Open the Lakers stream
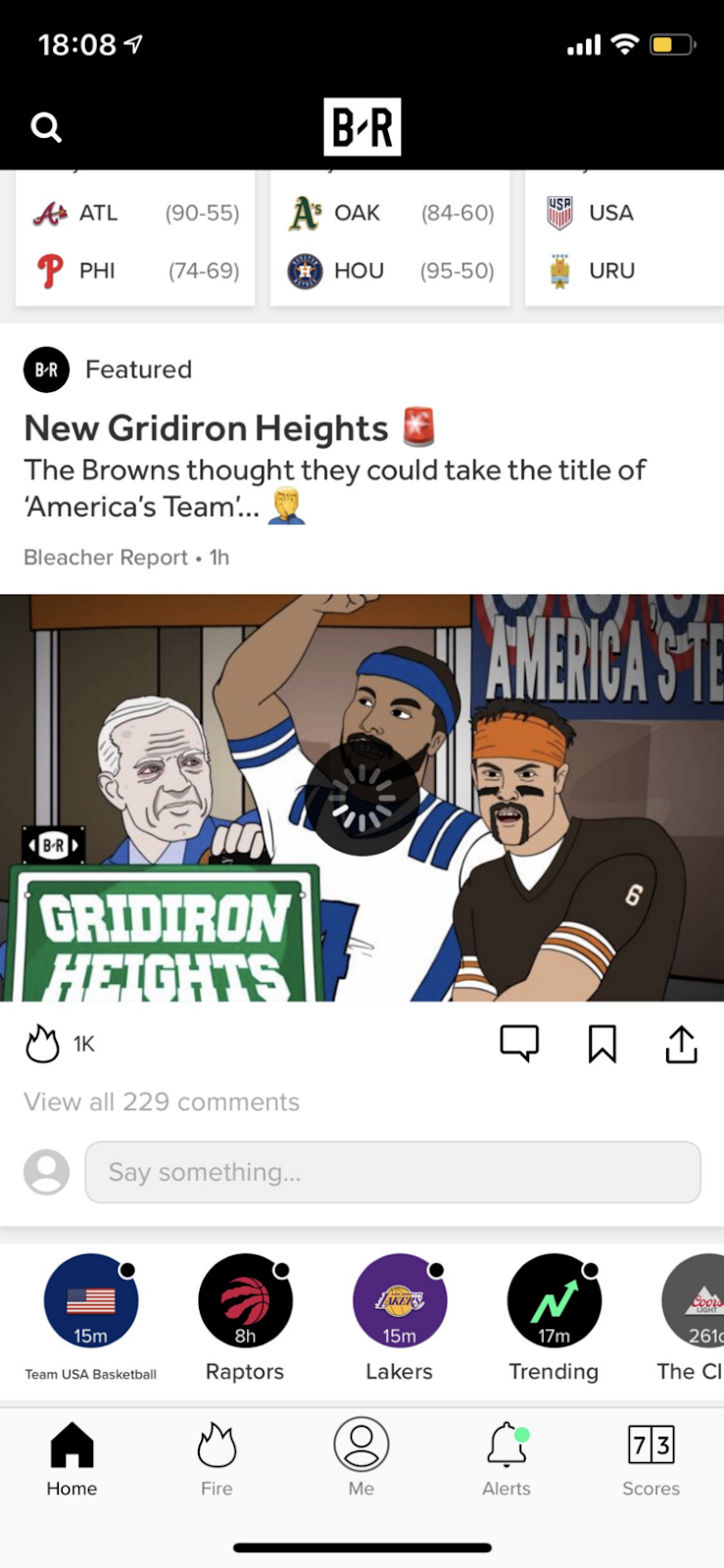 coord(400,1301)
